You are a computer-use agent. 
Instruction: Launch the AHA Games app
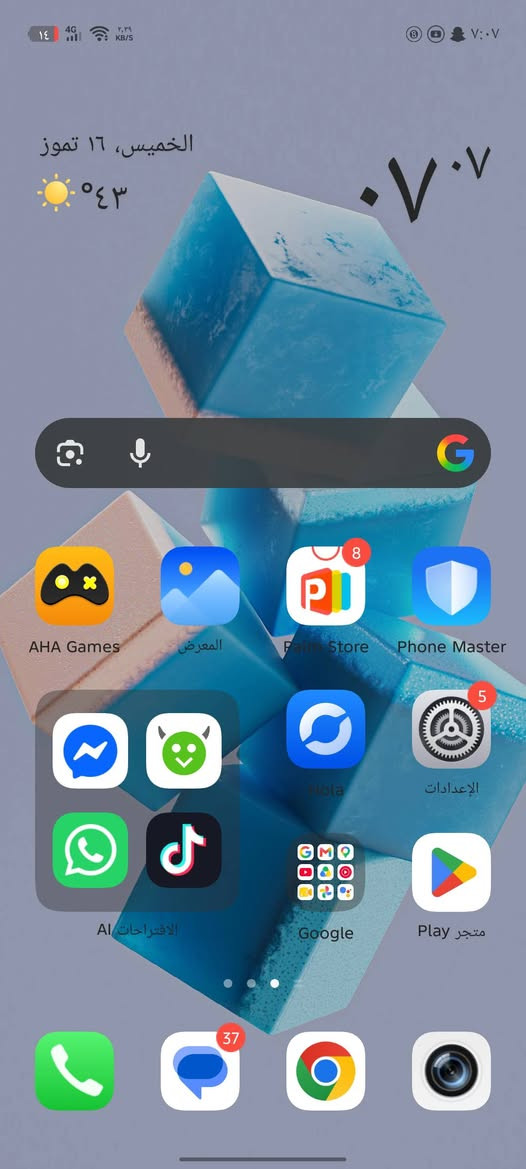[x=75, y=586]
